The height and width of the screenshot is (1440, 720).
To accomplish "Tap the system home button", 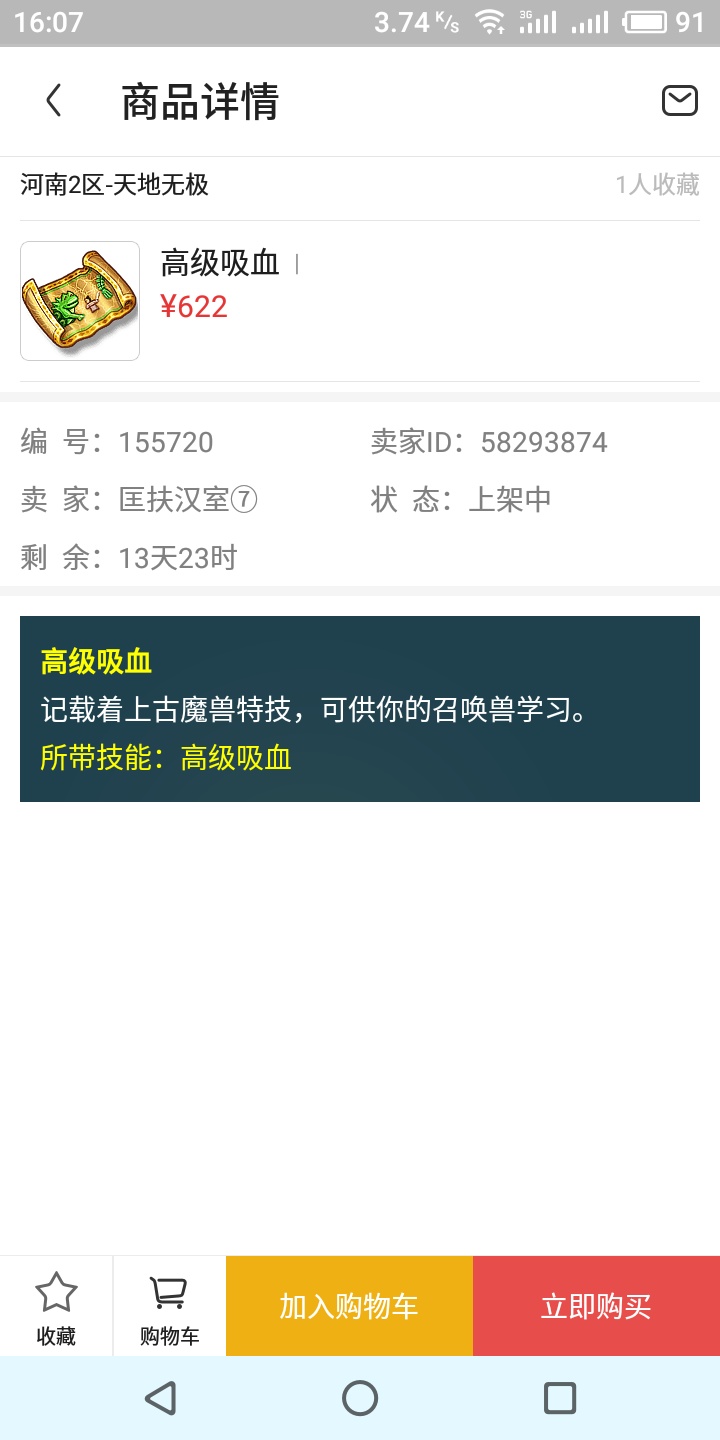I will coord(360,1397).
